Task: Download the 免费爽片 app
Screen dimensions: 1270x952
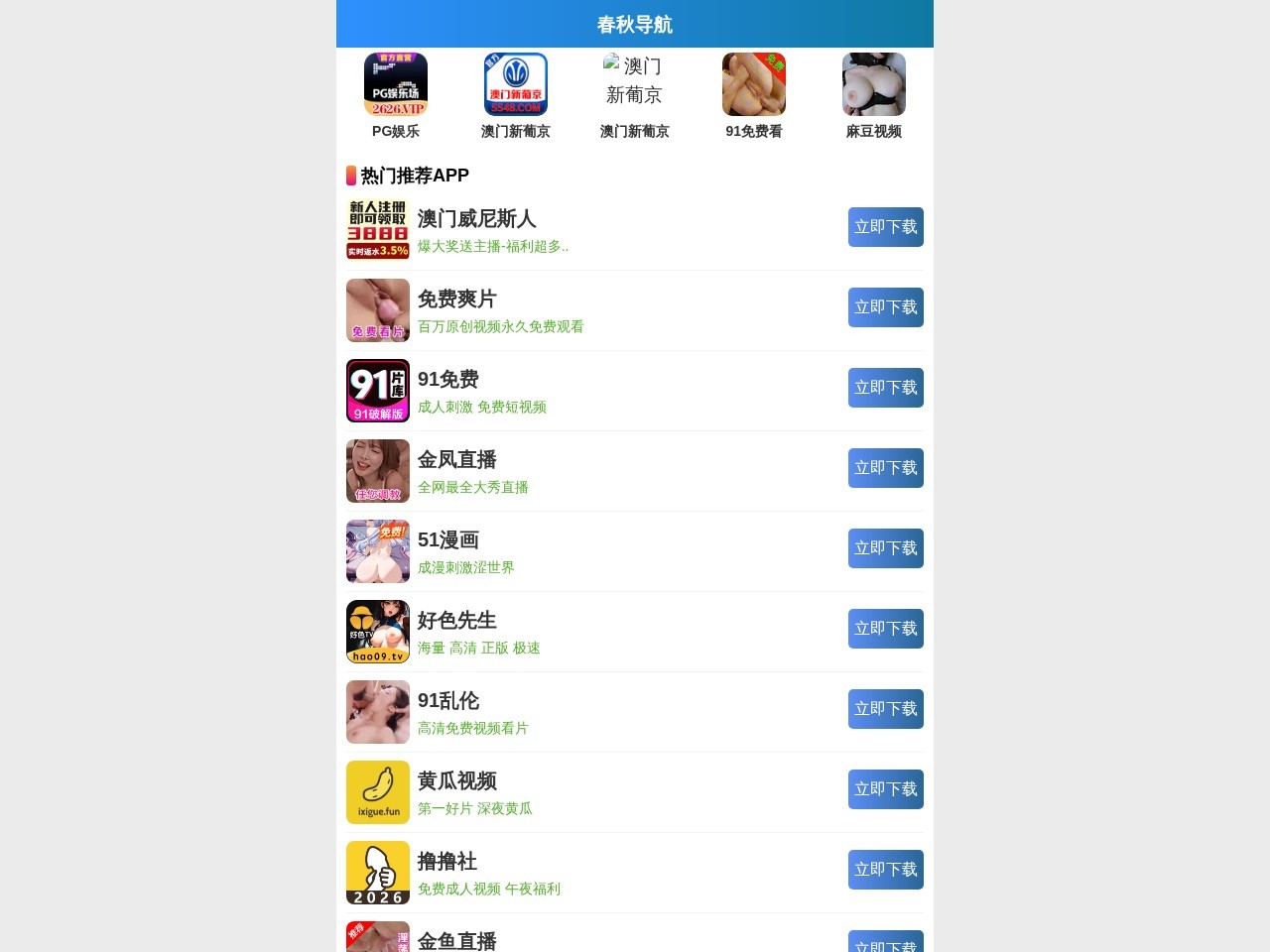Action: coord(885,307)
